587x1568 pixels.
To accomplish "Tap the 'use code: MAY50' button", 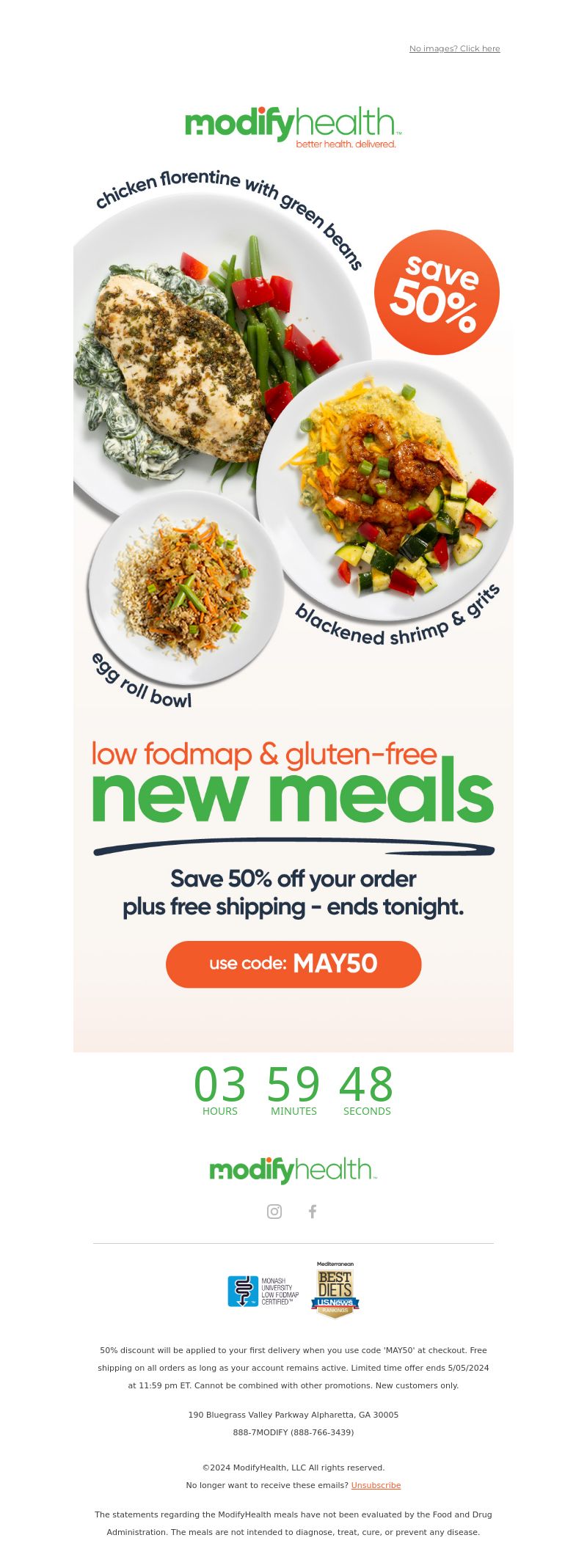I will coord(293,964).
